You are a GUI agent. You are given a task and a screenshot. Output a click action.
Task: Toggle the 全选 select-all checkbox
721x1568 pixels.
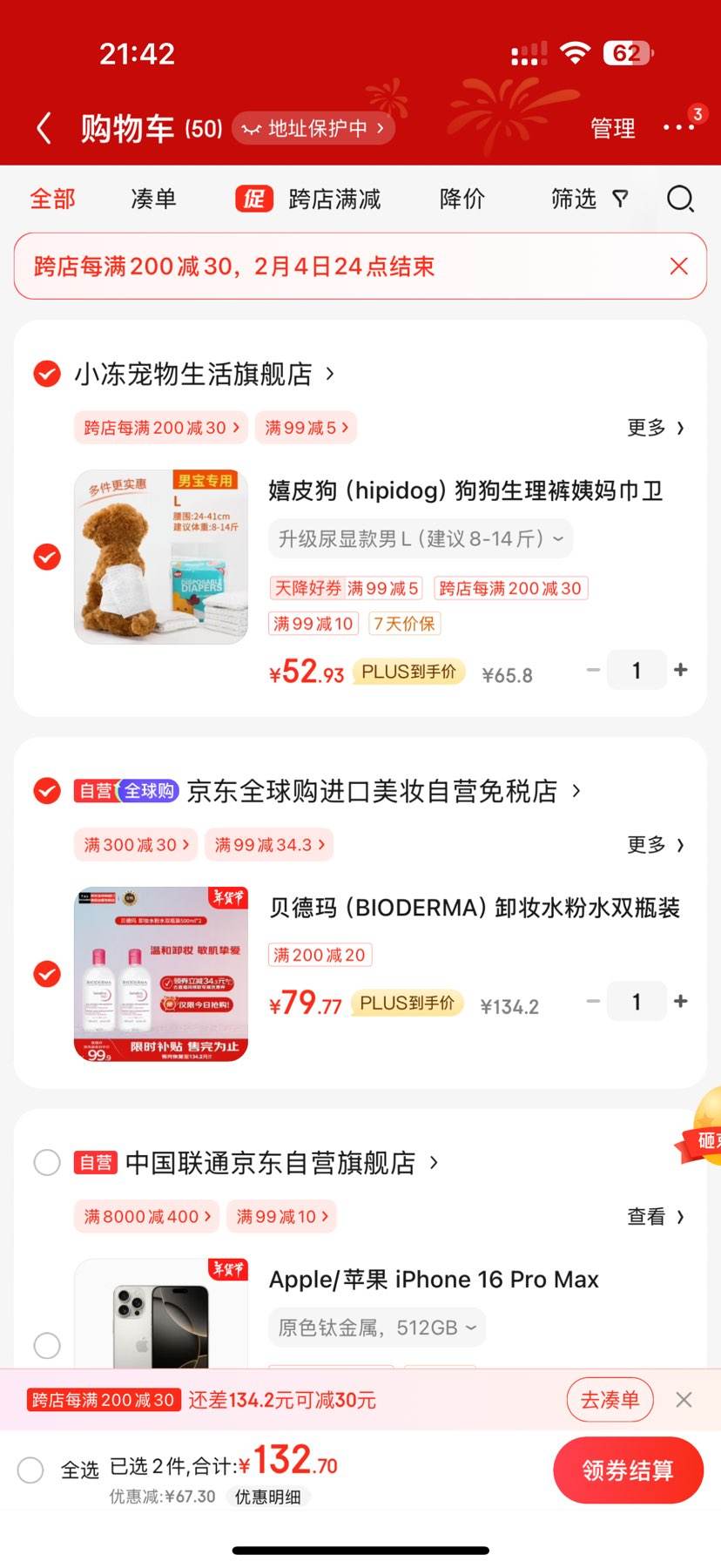click(x=30, y=1470)
